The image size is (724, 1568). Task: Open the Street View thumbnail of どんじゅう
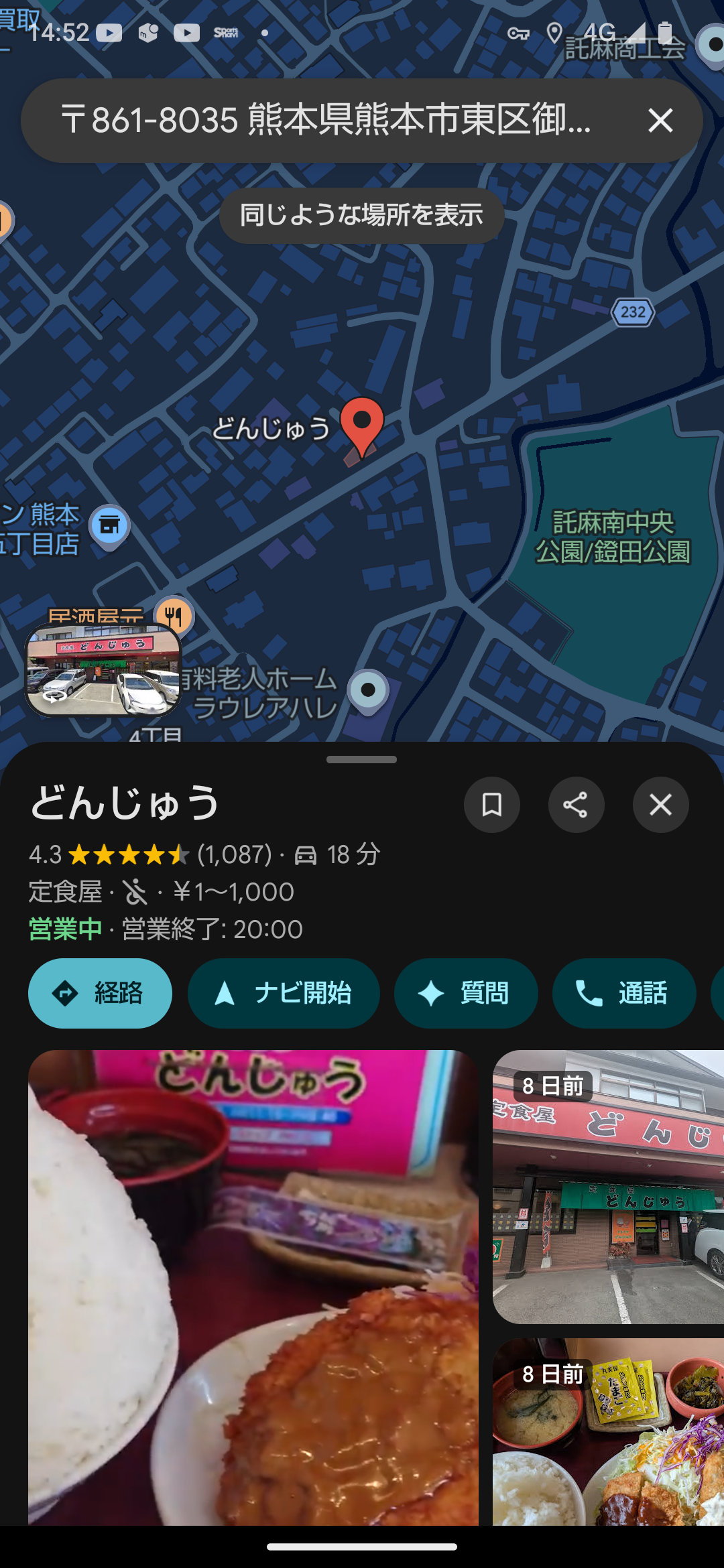(x=103, y=669)
